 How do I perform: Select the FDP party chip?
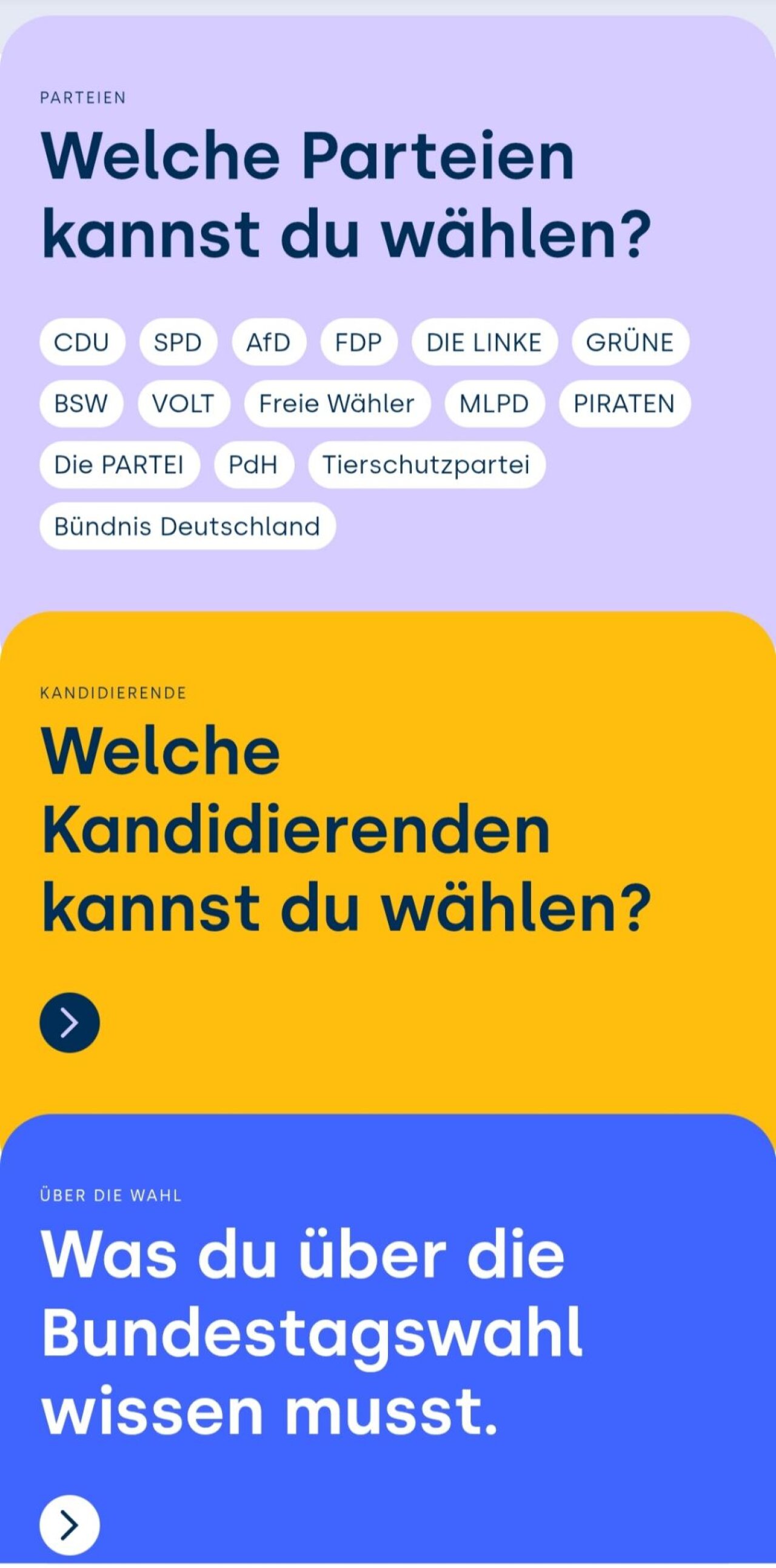[x=358, y=342]
